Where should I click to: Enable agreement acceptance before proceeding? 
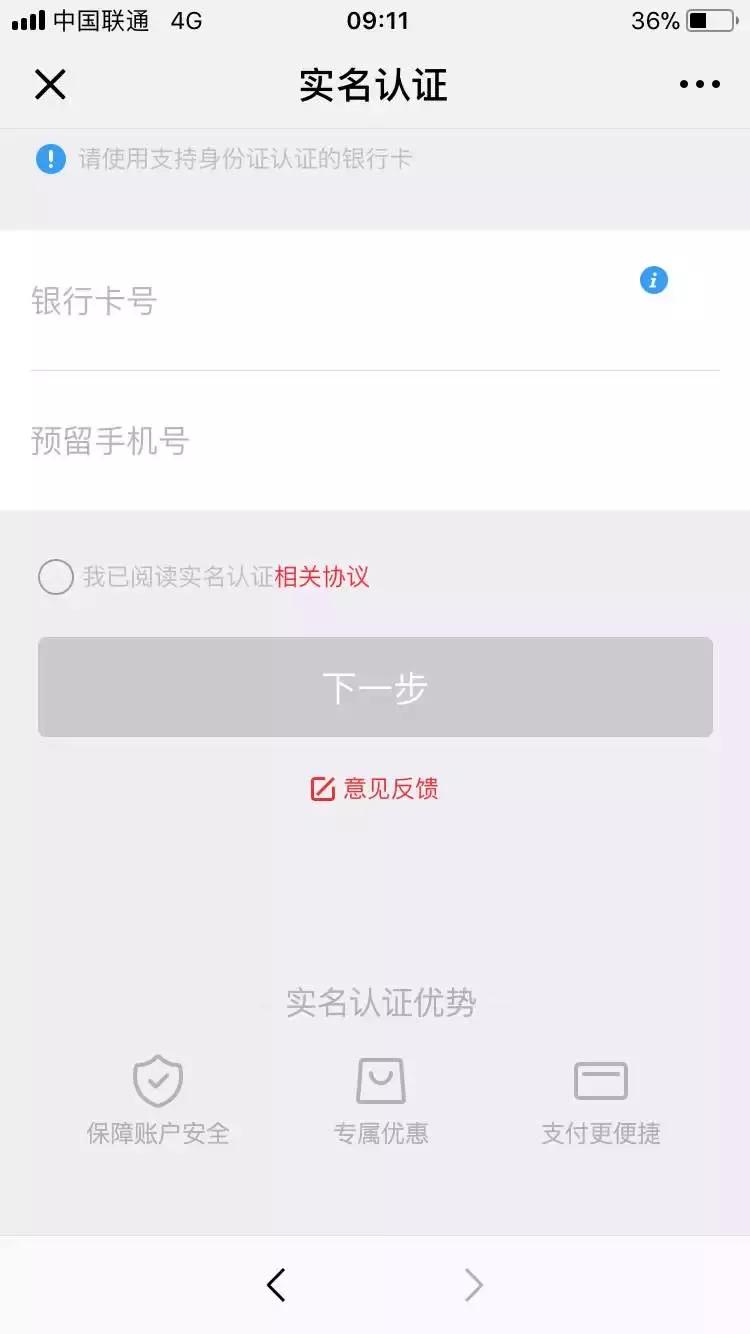[x=55, y=577]
